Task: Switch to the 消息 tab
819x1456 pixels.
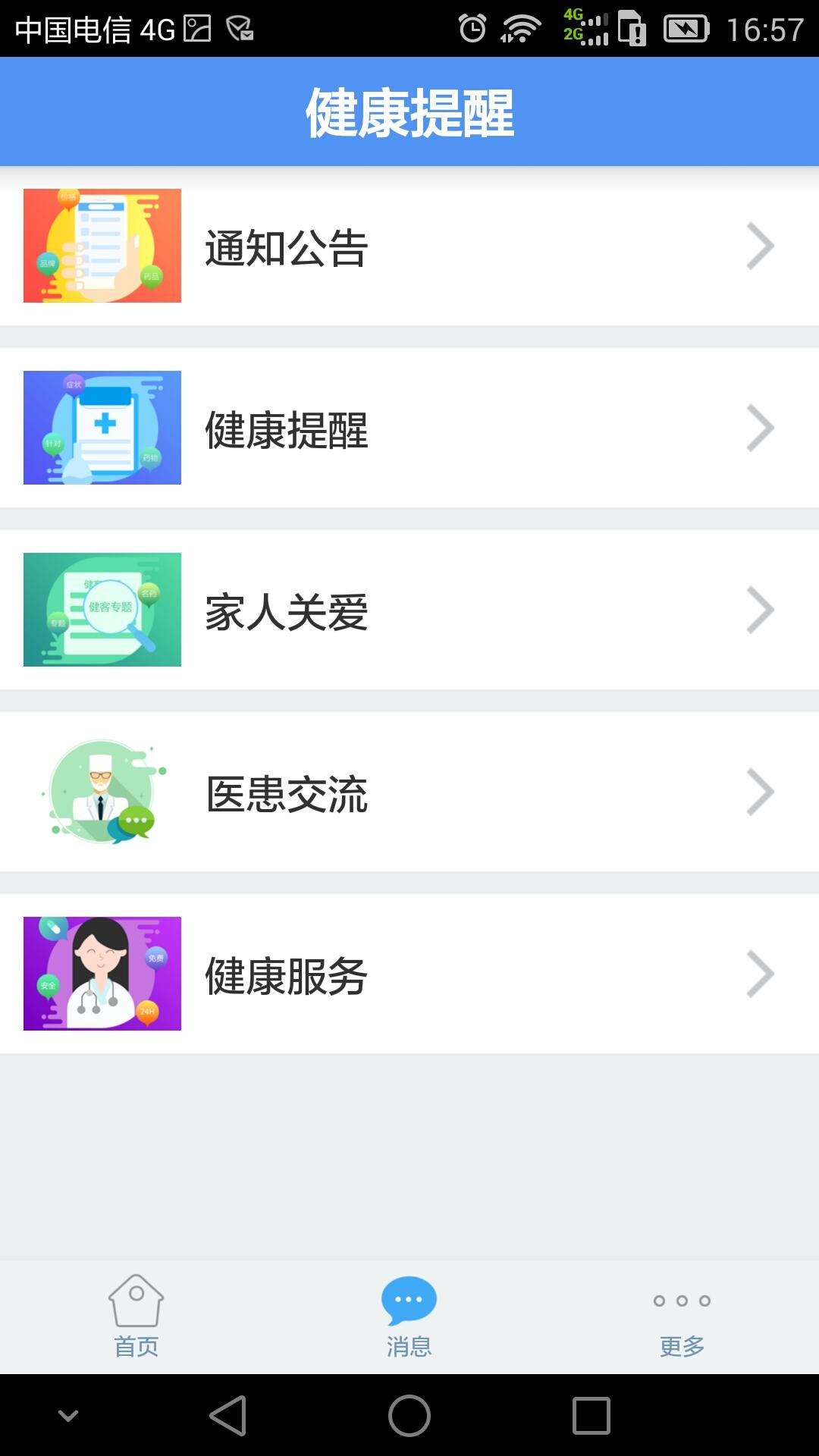Action: [x=408, y=1319]
